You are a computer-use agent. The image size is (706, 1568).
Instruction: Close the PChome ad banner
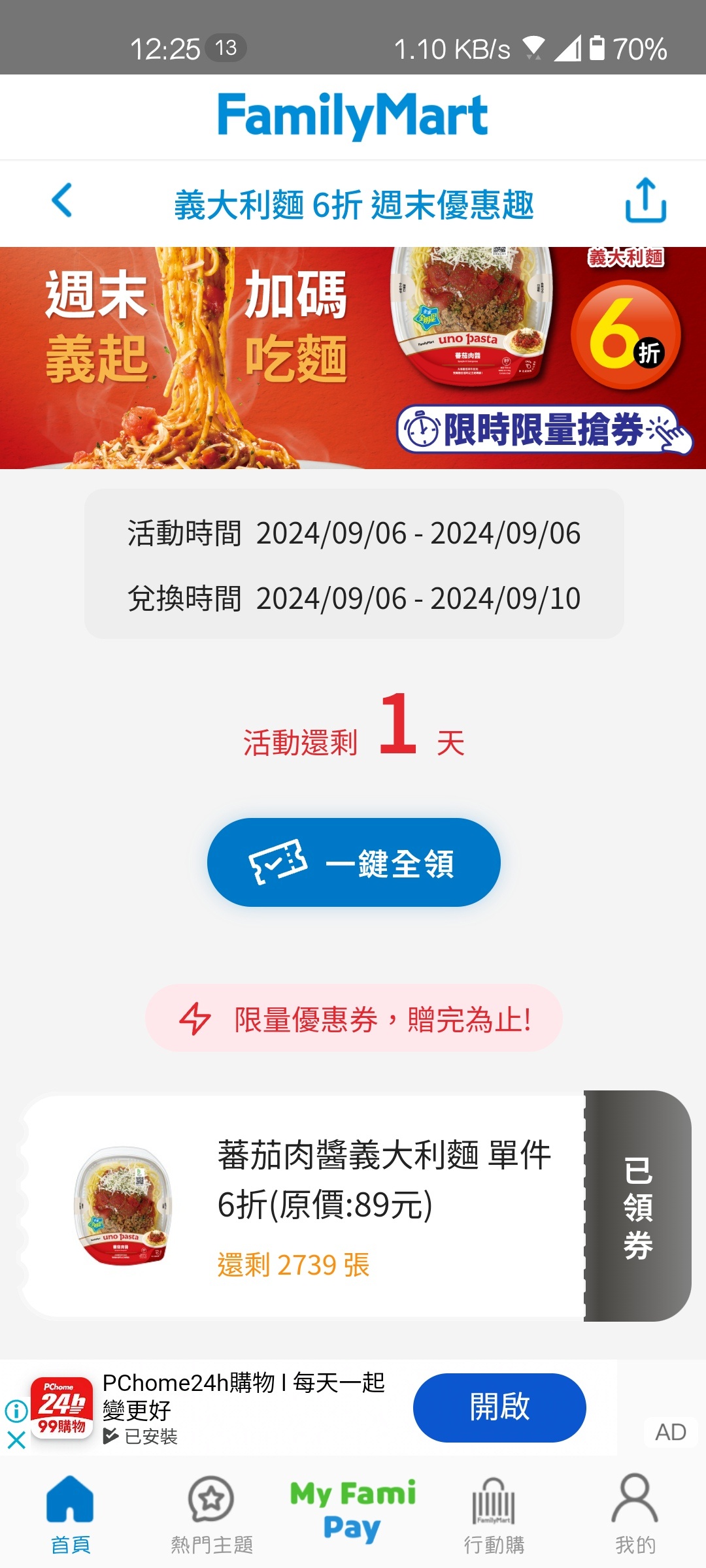[16, 1439]
